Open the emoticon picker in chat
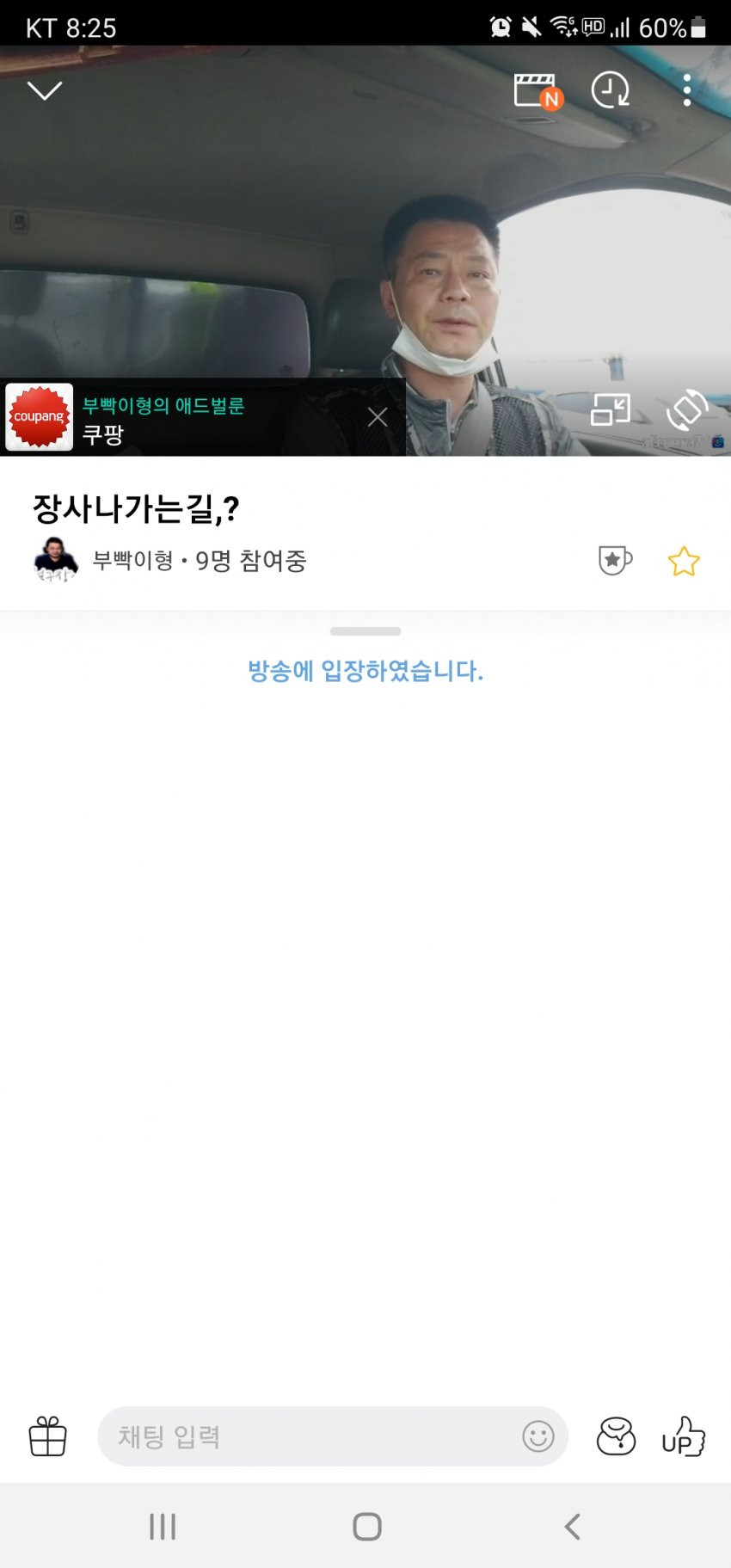 click(538, 1436)
